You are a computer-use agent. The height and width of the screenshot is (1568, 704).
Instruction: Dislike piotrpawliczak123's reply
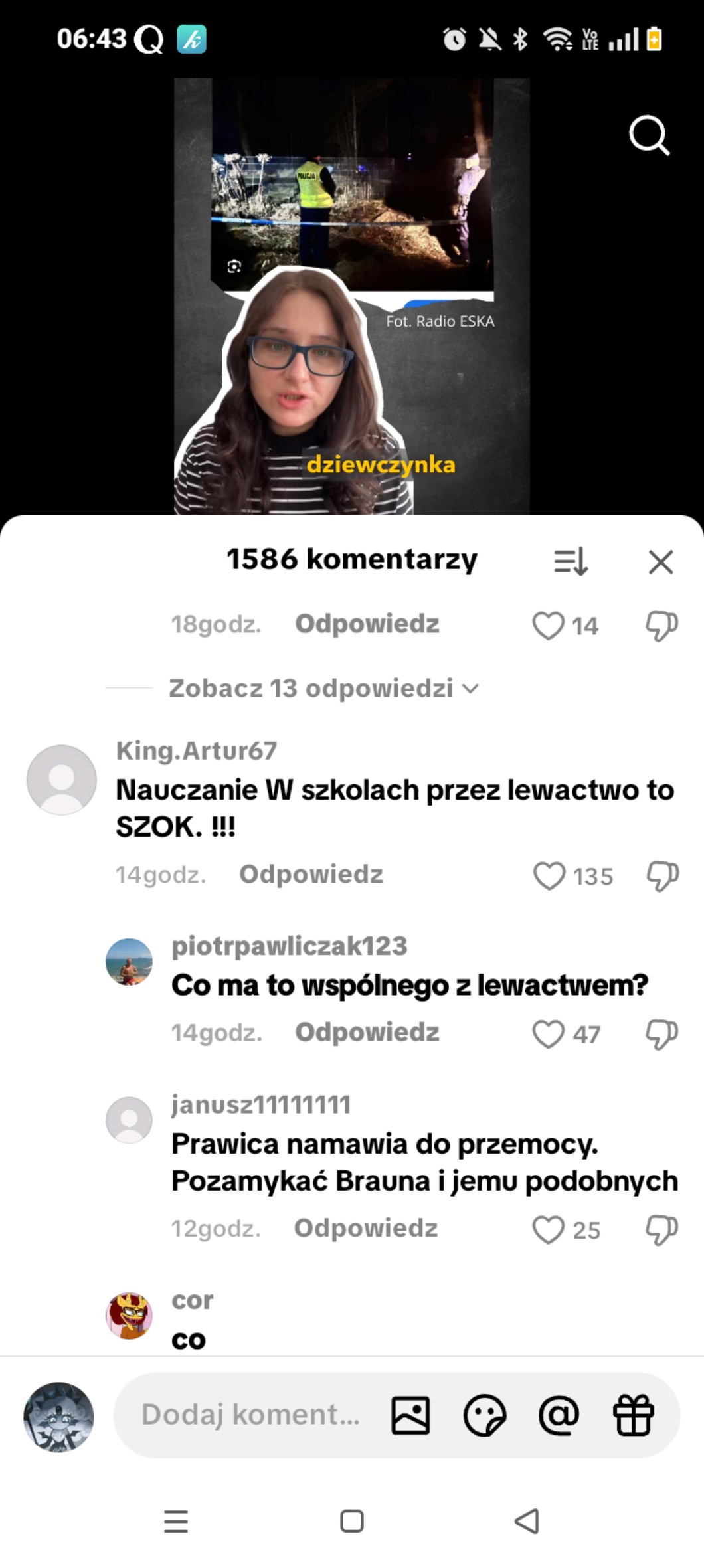661,1034
